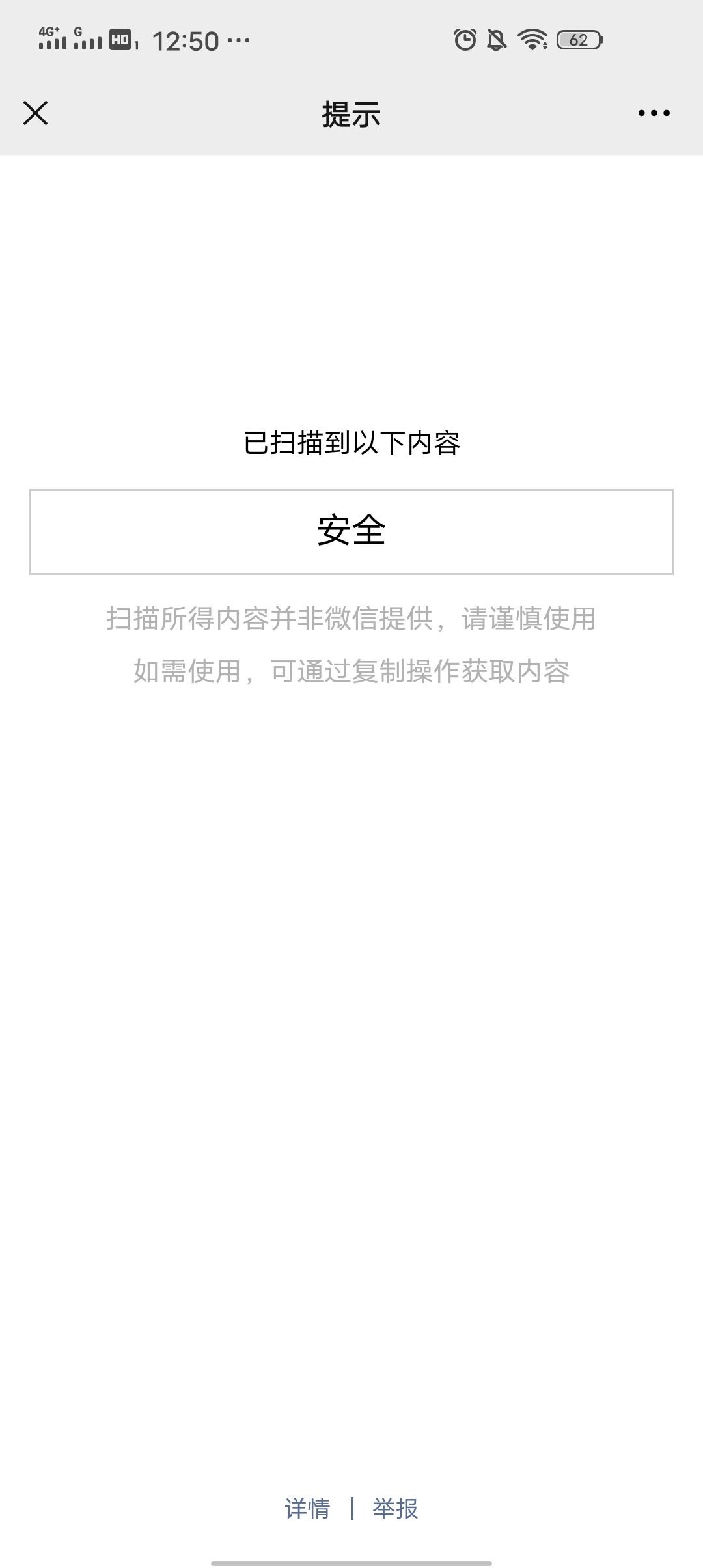Select the 提示 title bar

351,114
